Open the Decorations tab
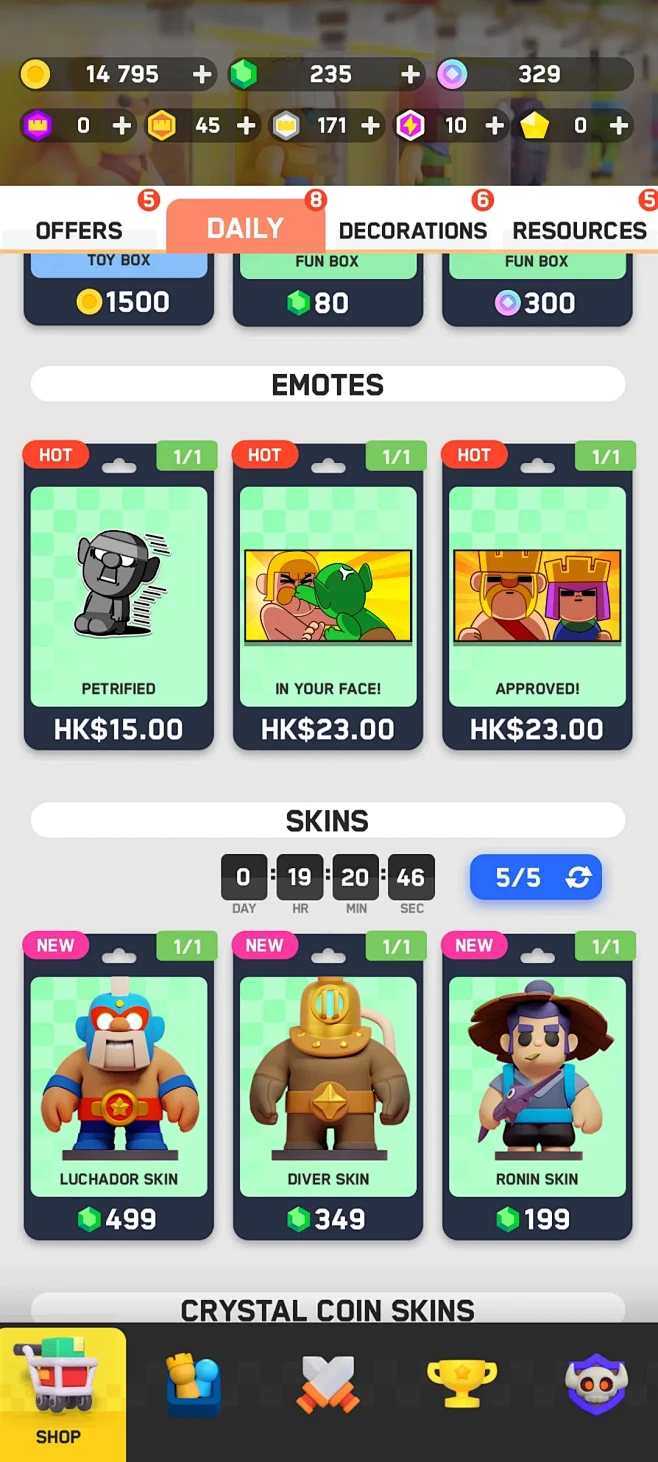 tap(412, 230)
